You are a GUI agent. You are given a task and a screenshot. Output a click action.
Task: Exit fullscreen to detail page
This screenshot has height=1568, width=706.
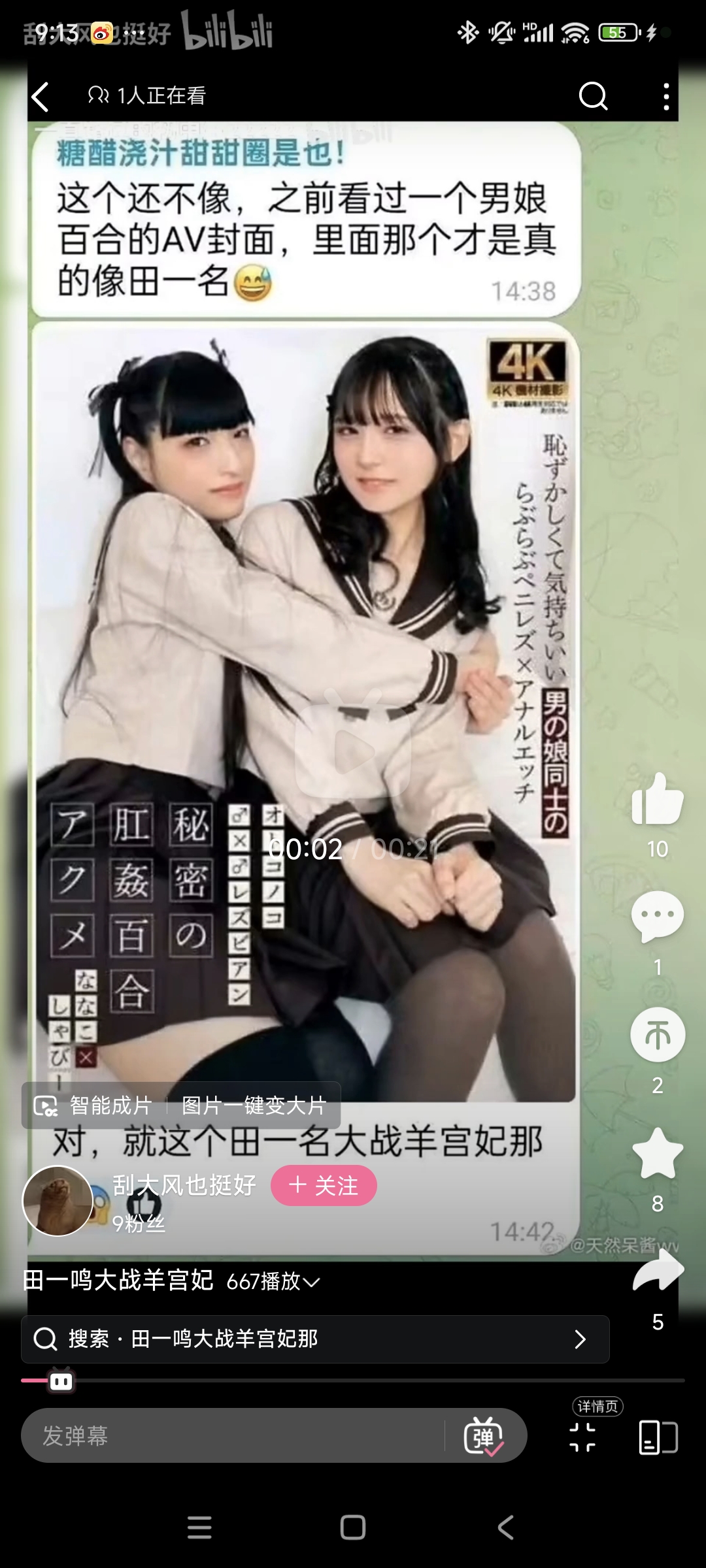[x=582, y=1437]
